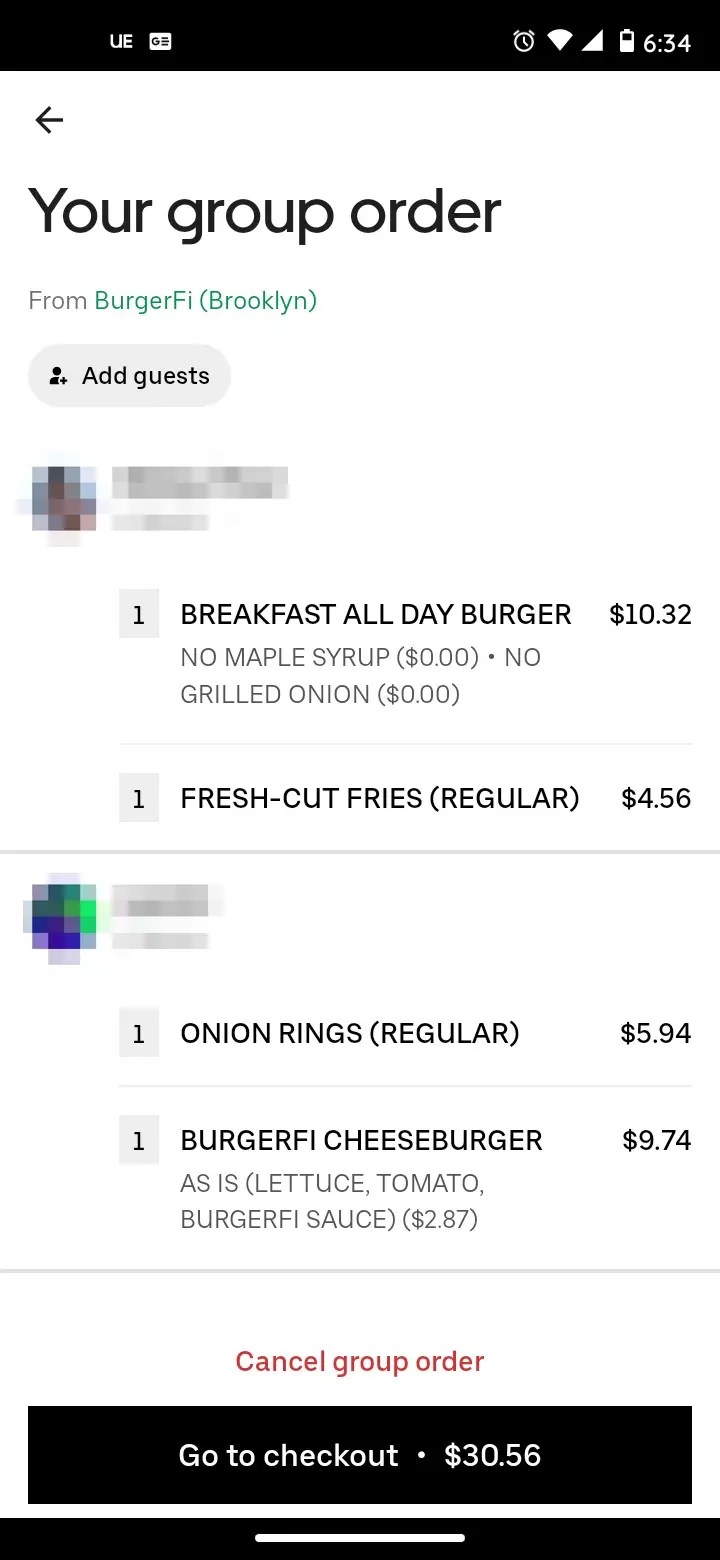Go back using the arrow icon
720x1560 pixels.
pos(49,121)
